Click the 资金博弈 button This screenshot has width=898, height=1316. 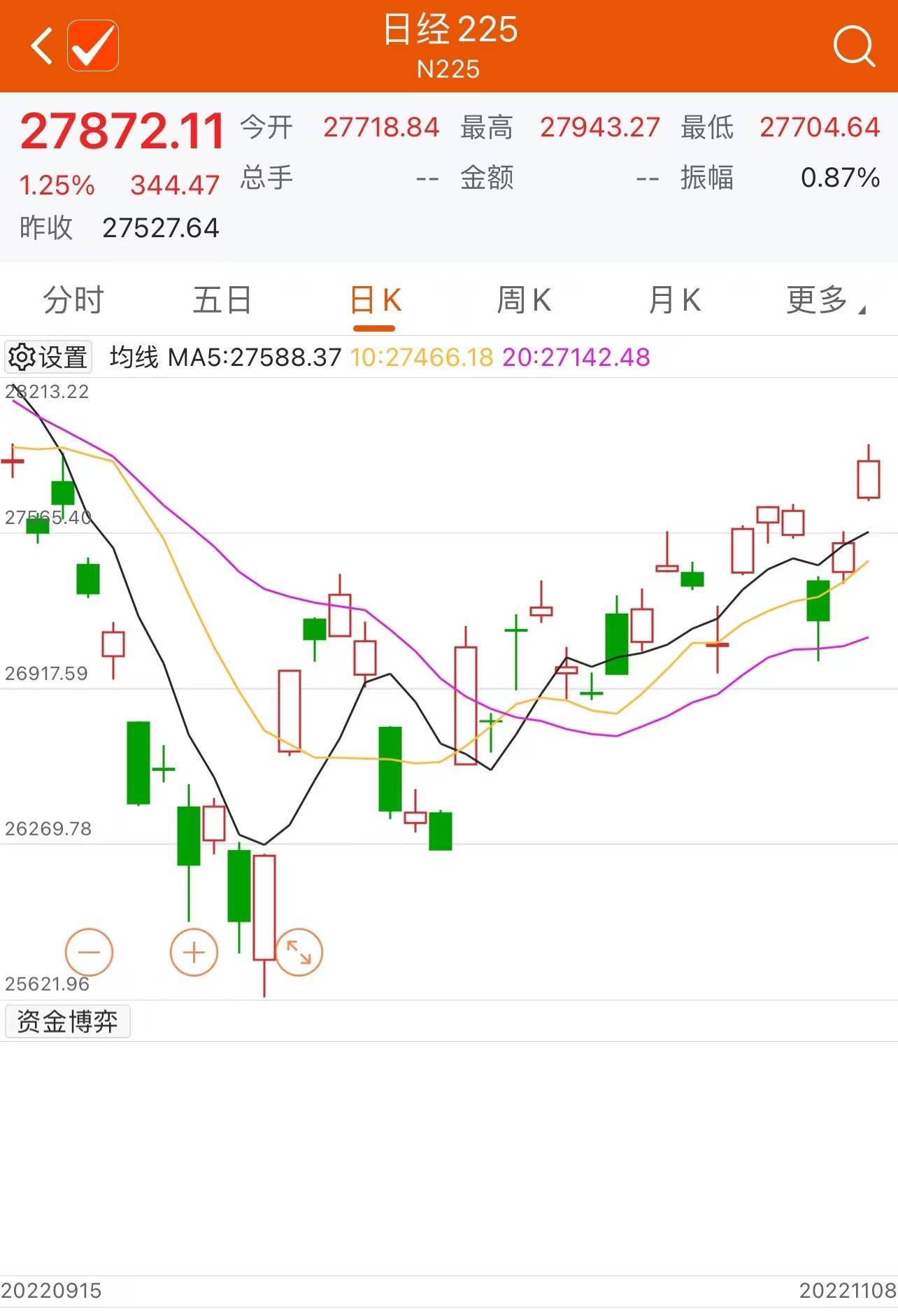point(66,1021)
